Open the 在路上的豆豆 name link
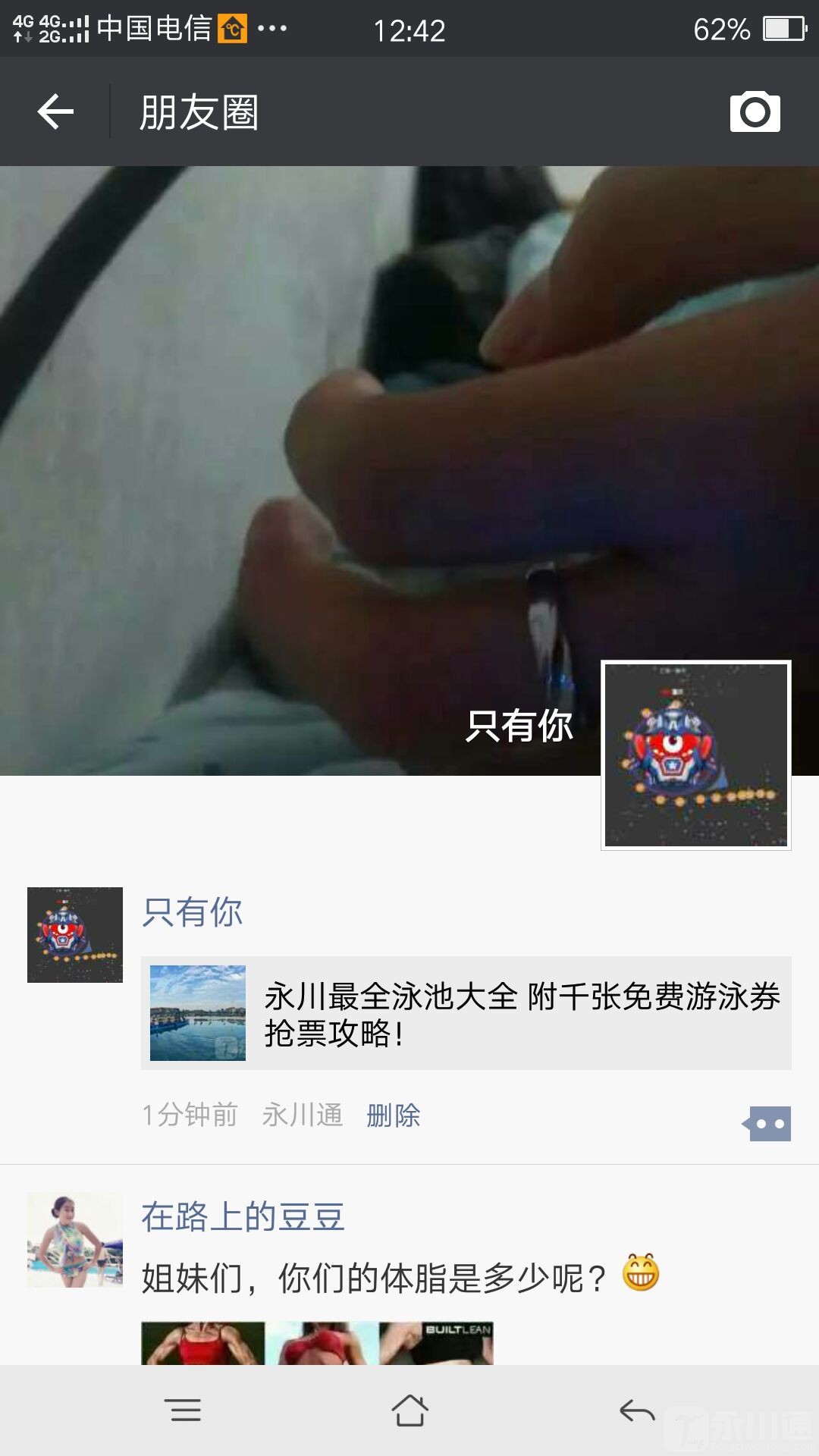The width and height of the screenshot is (819, 1456). click(x=243, y=1217)
